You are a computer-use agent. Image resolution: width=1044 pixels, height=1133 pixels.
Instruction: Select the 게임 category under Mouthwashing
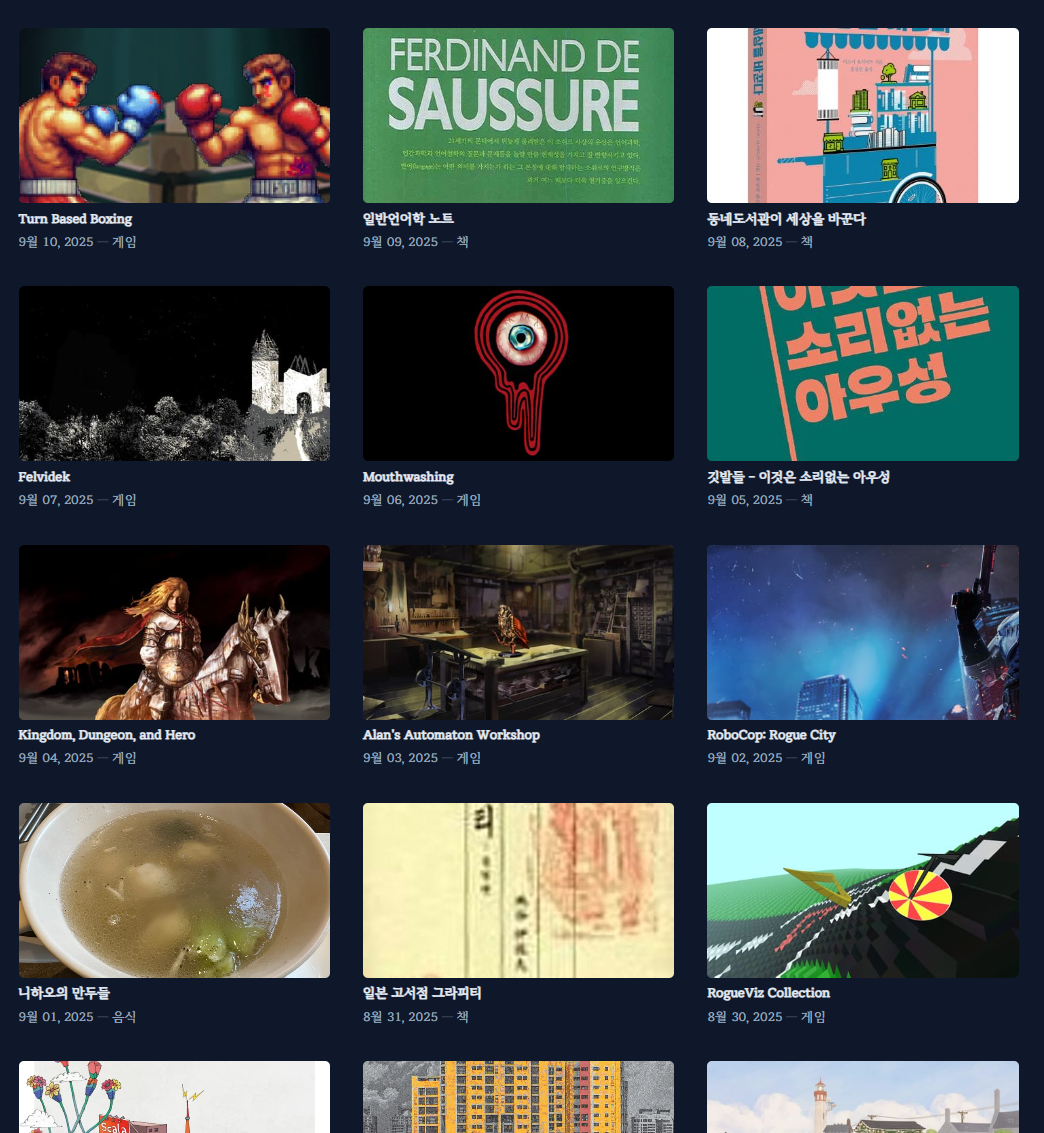coord(468,499)
